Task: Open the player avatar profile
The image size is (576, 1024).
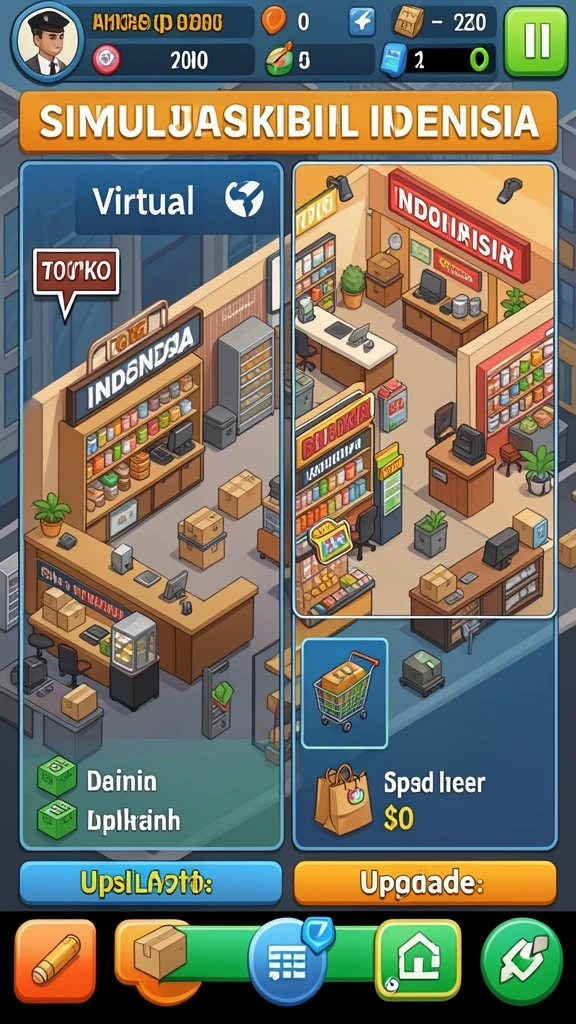Action: click(x=48, y=42)
